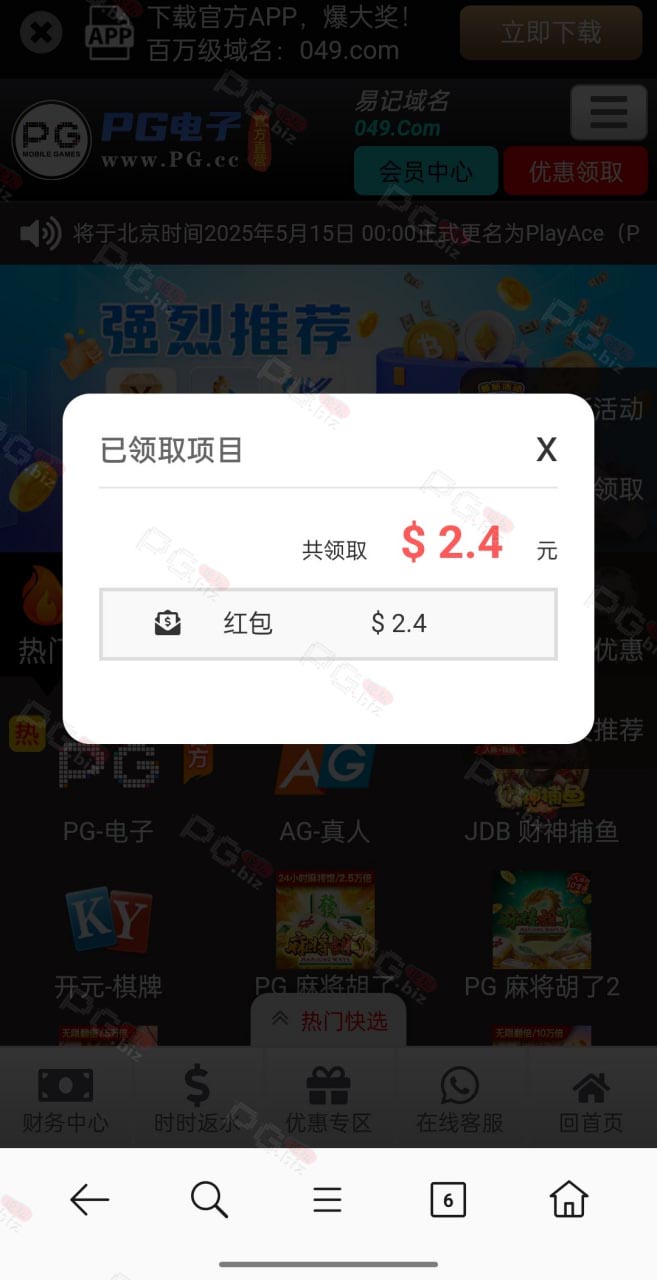Dismiss the app download banner
The width and height of the screenshot is (657, 1280).
(40, 33)
